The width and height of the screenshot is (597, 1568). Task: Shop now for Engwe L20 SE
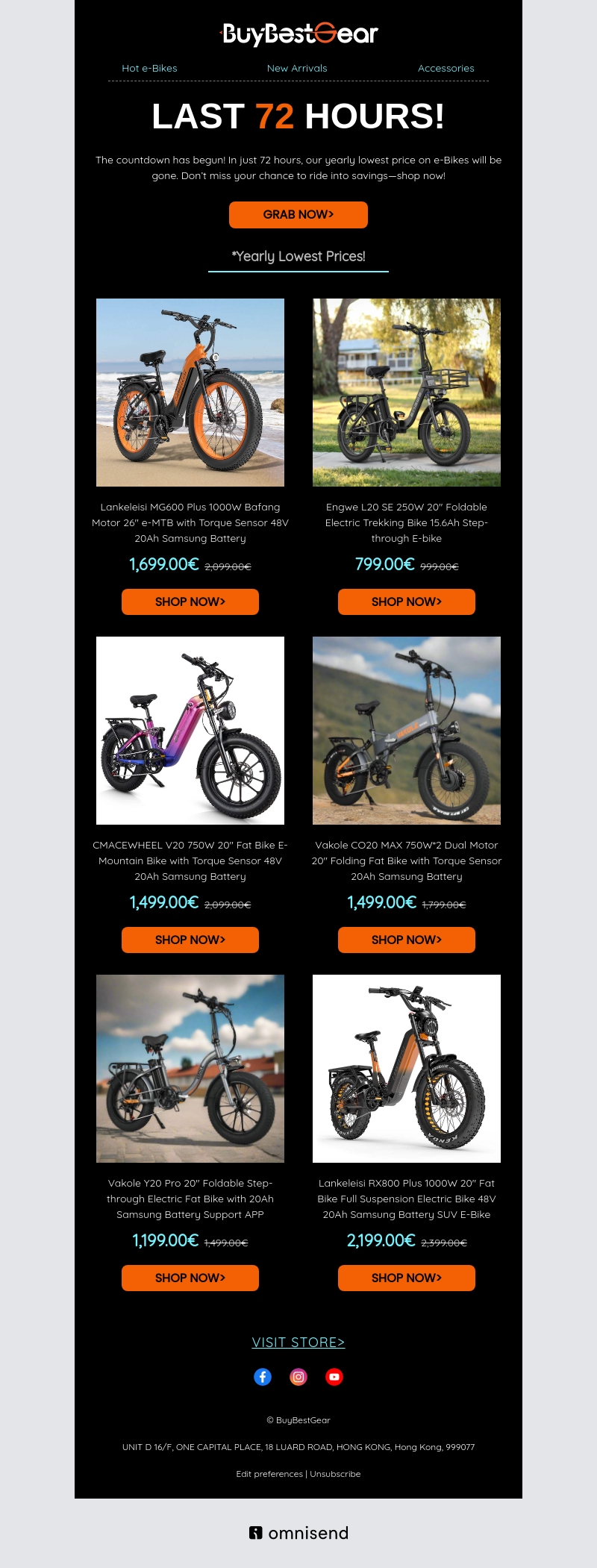pos(407,602)
